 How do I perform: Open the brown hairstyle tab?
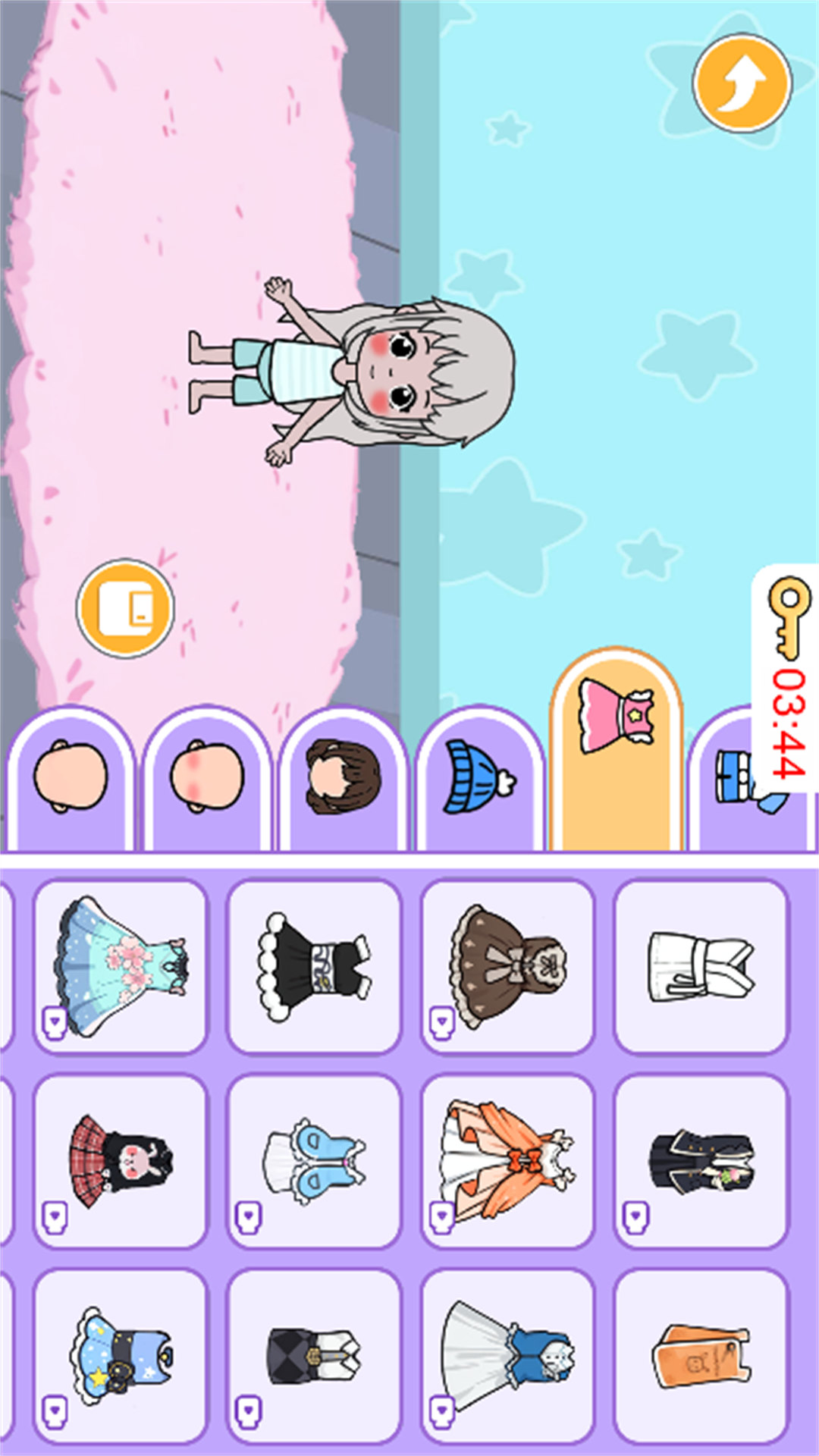343,777
